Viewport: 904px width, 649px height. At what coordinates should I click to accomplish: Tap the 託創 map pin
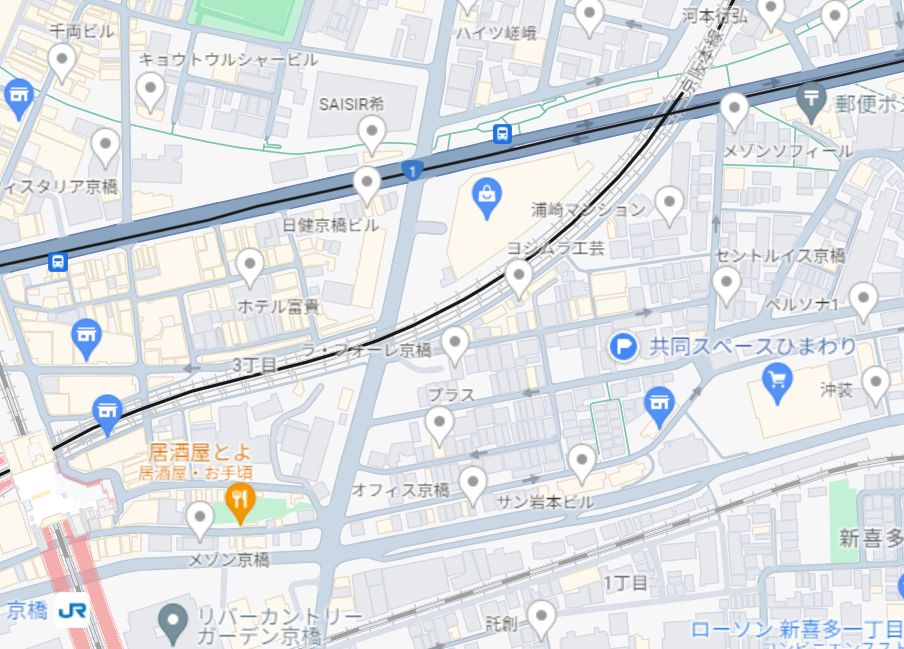tap(541, 618)
